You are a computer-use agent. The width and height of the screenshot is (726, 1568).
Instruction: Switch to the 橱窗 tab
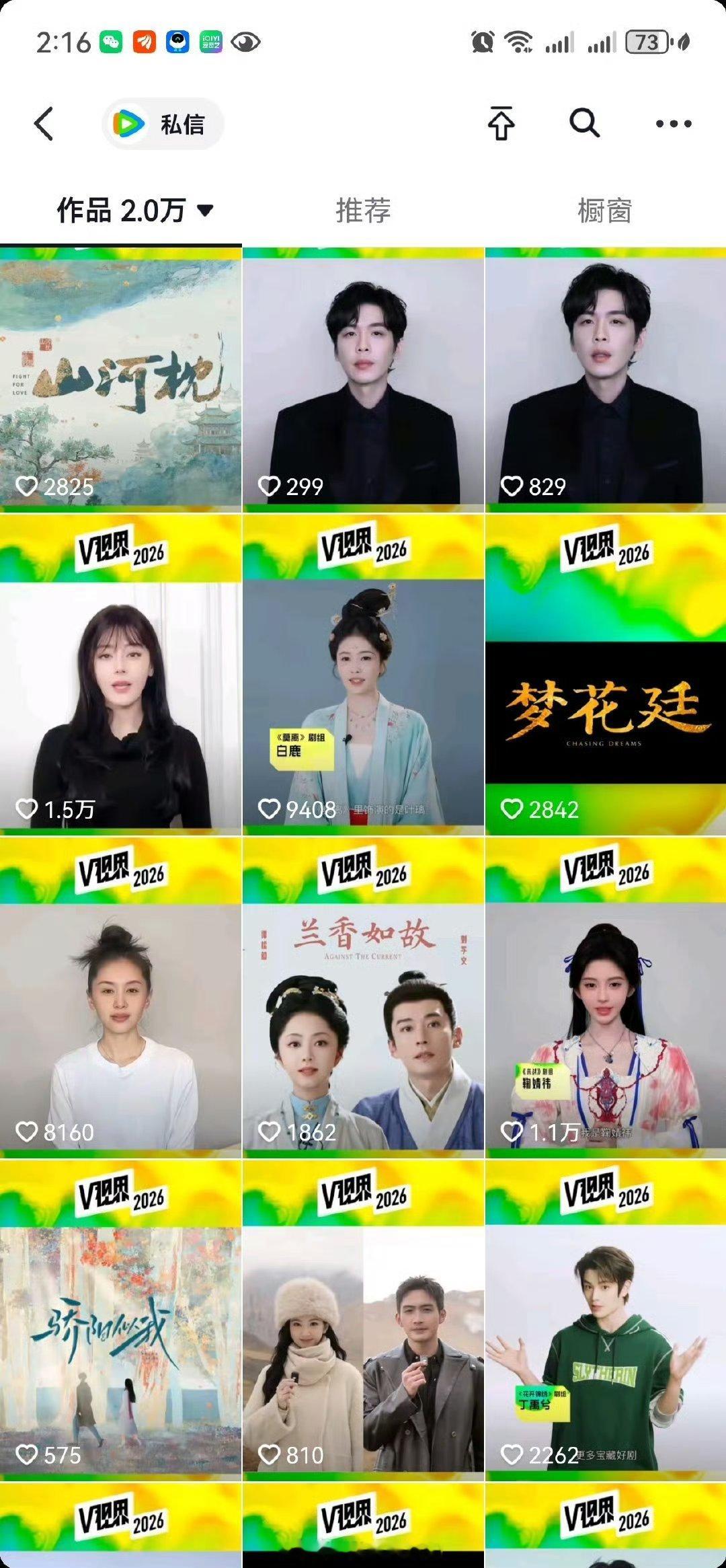pyautogui.click(x=605, y=211)
